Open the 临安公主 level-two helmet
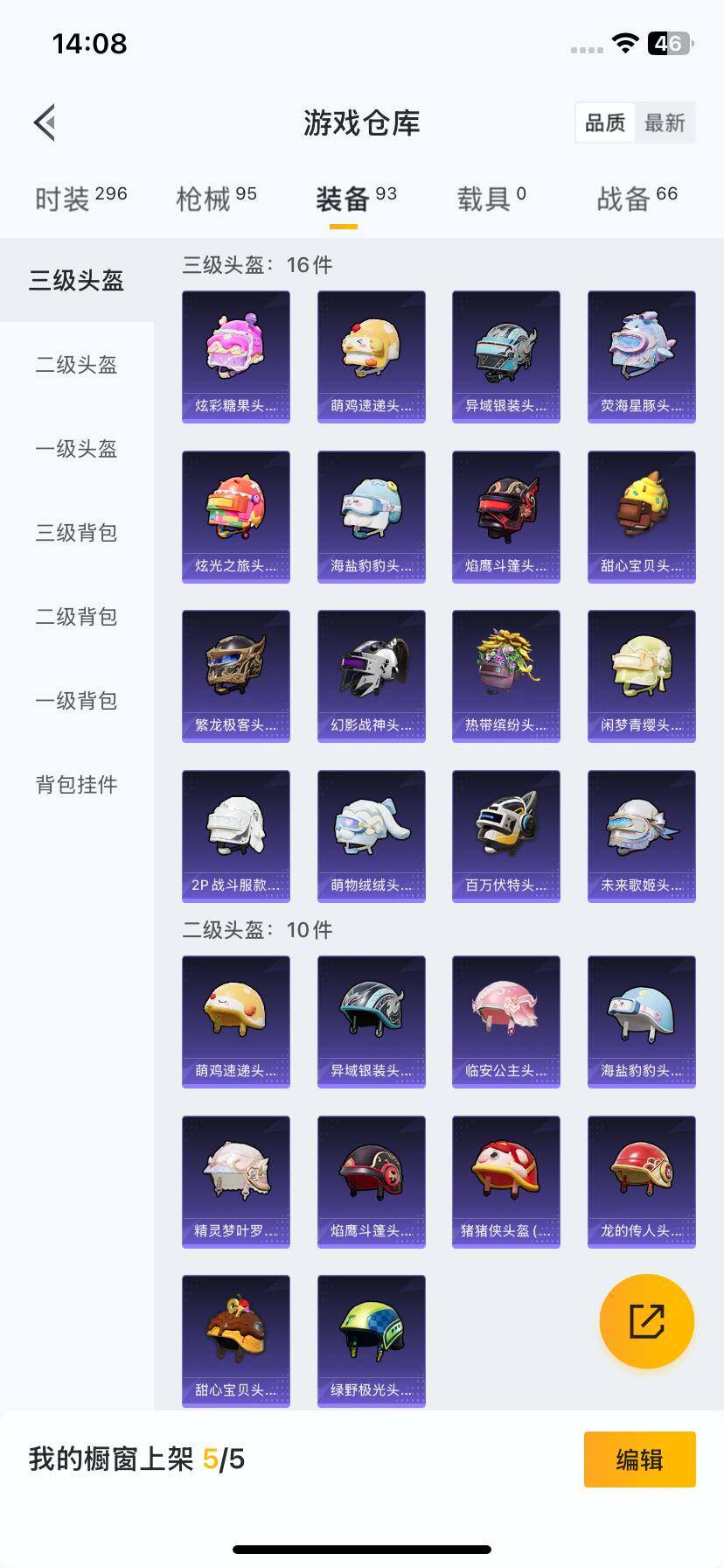Viewport: 724px width, 1568px height. coord(506,1022)
